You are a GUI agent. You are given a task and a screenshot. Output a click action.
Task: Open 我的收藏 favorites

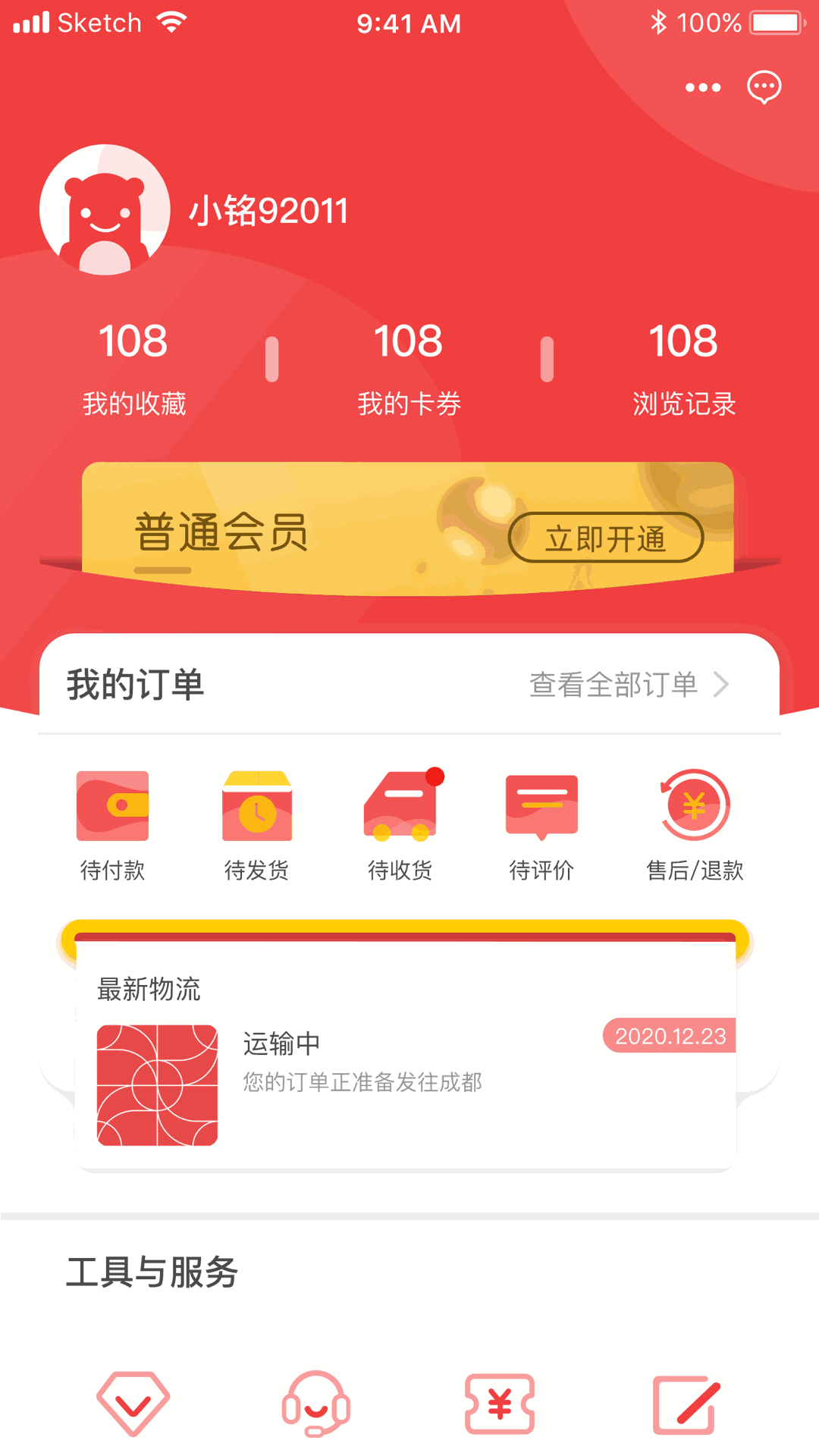pyautogui.click(x=133, y=368)
